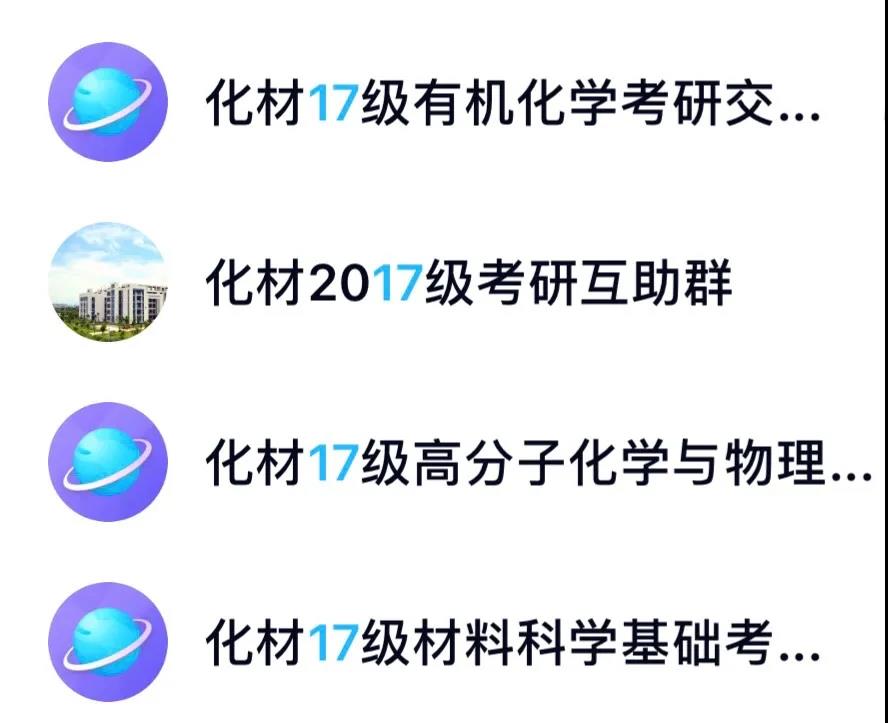
Task: Select the 化材17级高分子化学与物理... group
Action: click(536, 464)
